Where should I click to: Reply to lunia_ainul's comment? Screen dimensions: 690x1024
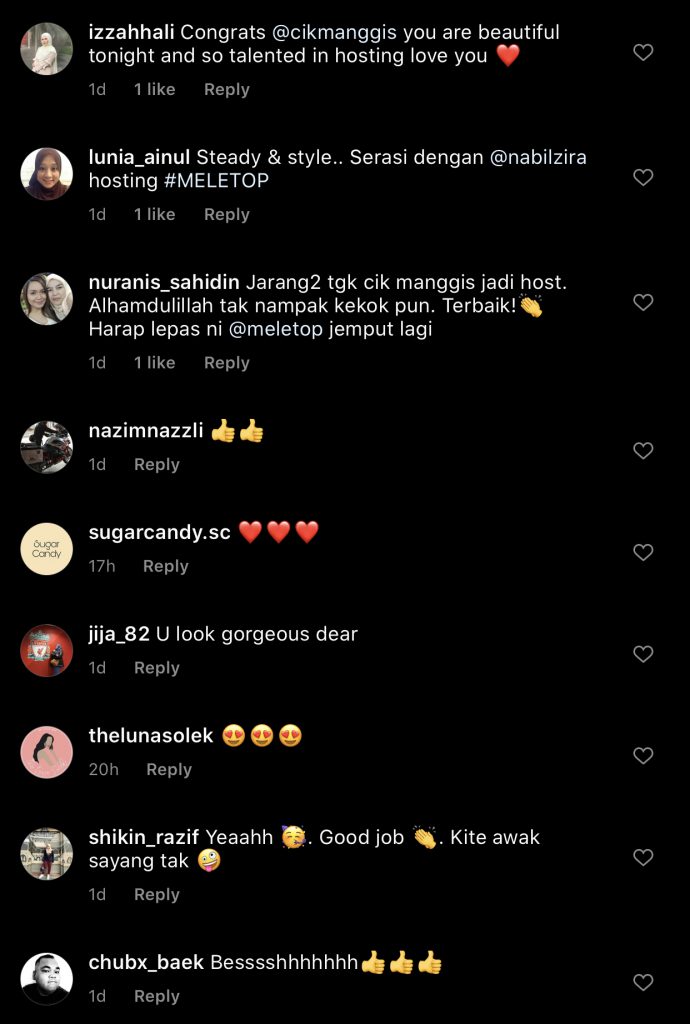tap(226, 214)
